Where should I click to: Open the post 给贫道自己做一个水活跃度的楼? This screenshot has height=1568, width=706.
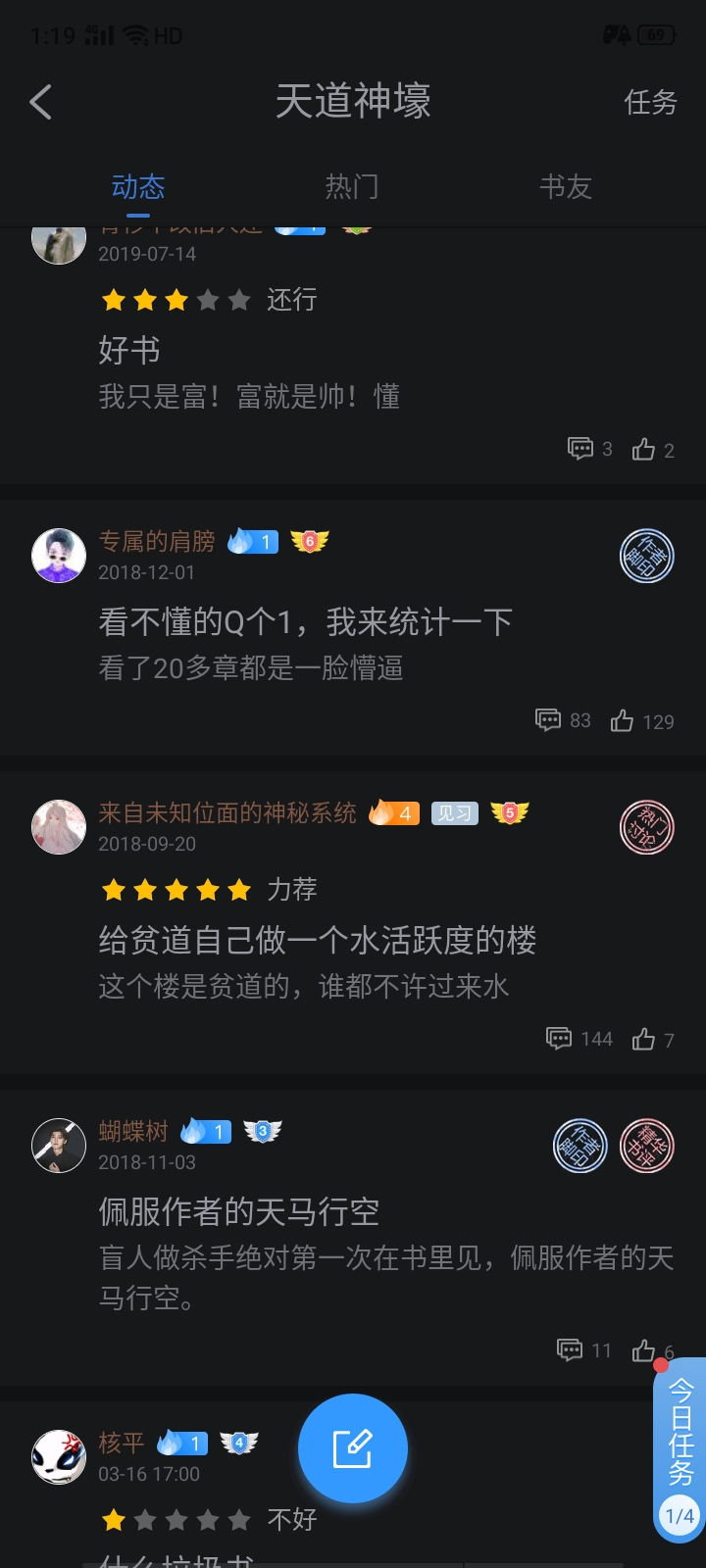tap(317, 941)
